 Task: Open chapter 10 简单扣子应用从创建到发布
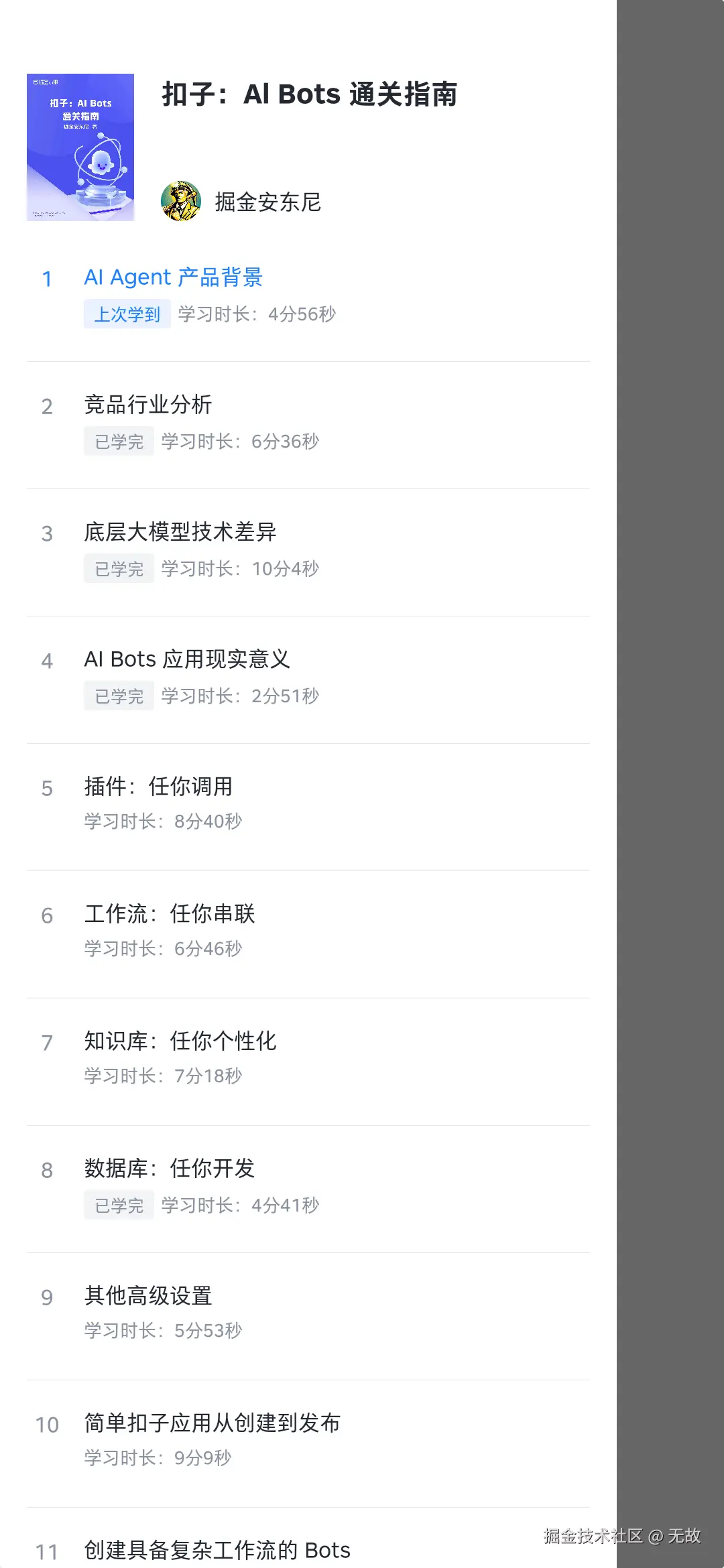212,1423
